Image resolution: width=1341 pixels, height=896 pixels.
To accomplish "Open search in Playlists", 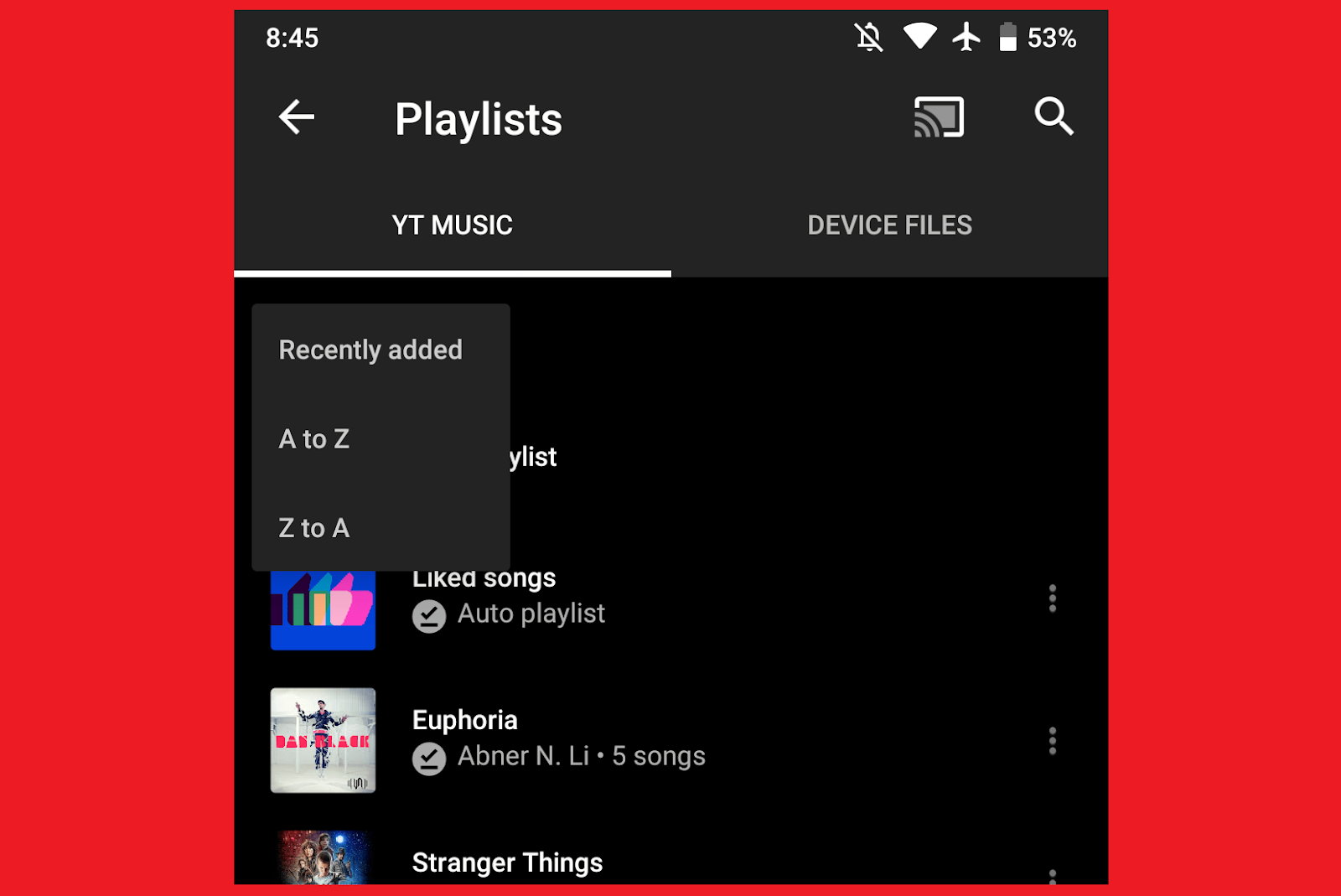I will (1053, 117).
